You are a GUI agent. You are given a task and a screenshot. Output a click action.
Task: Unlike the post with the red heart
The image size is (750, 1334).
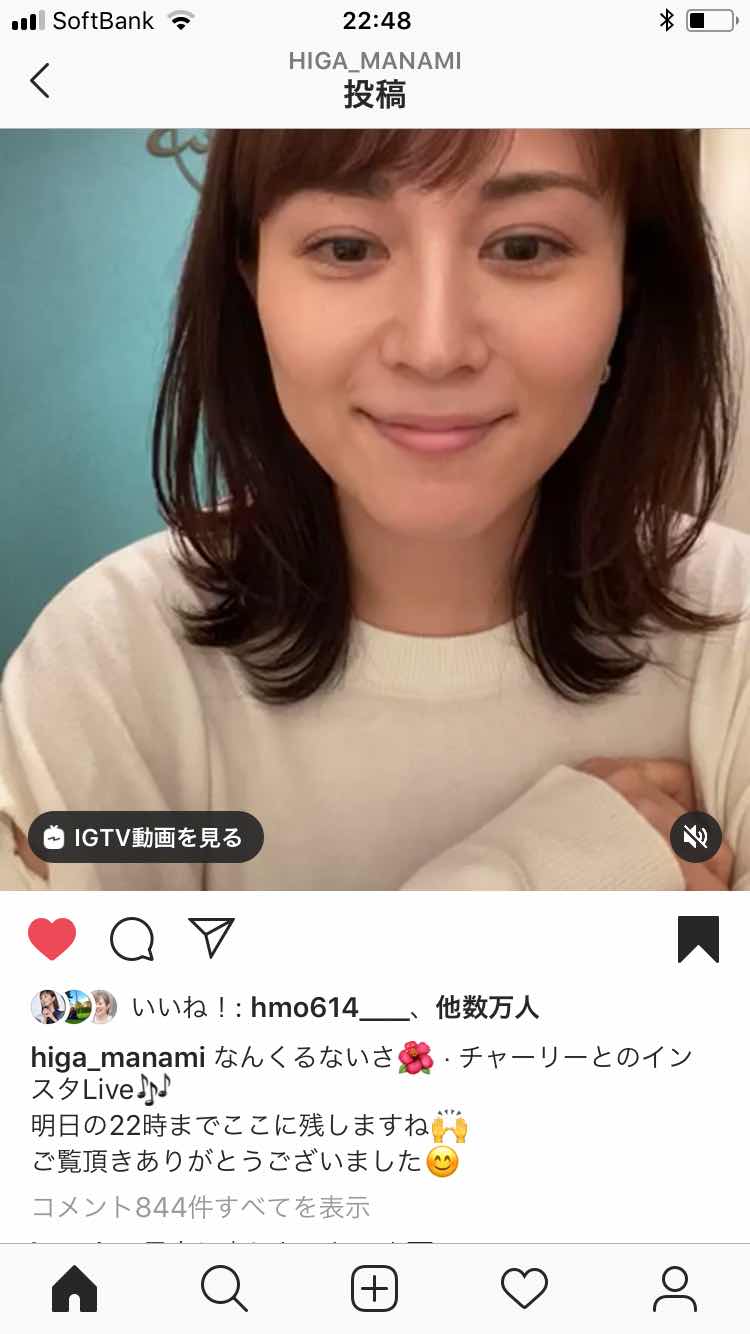52,939
